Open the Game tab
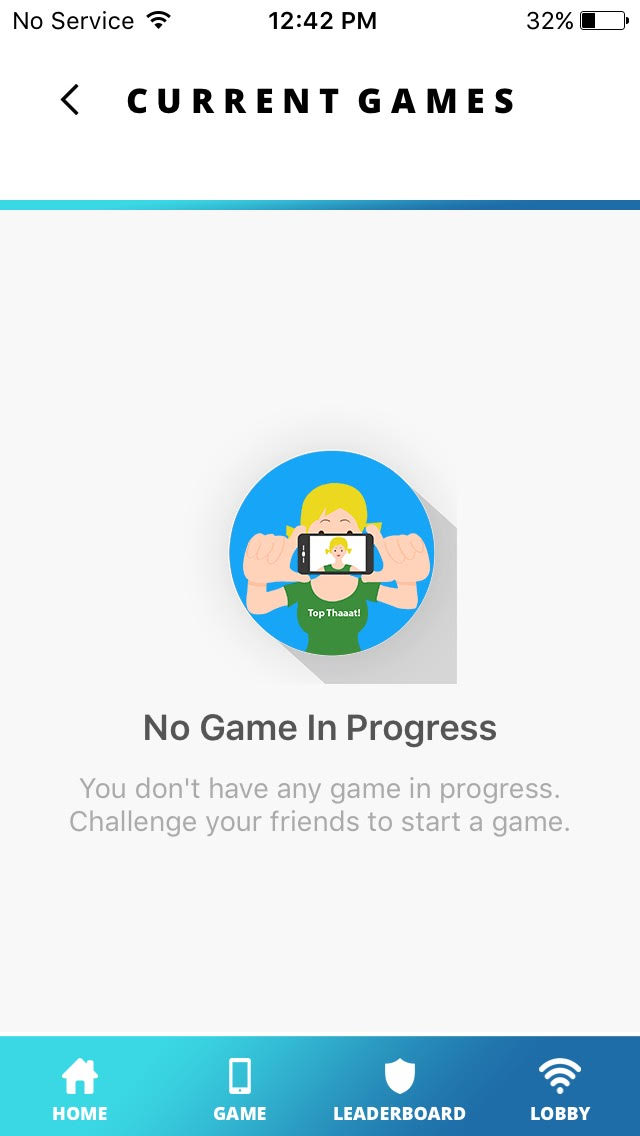The height and width of the screenshot is (1136, 640). coord(240,1089)
